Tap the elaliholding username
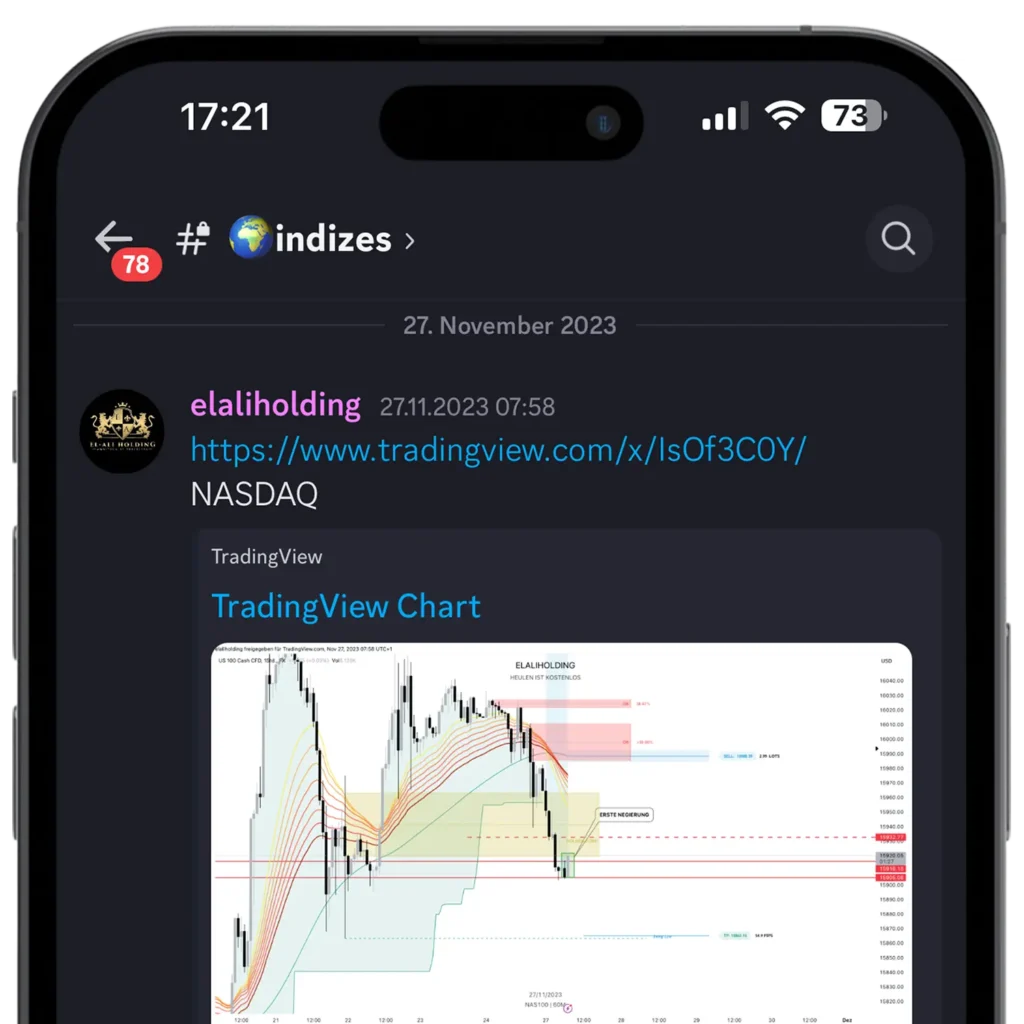This screenshot has width=1024, height=1024. coord(275,405)
